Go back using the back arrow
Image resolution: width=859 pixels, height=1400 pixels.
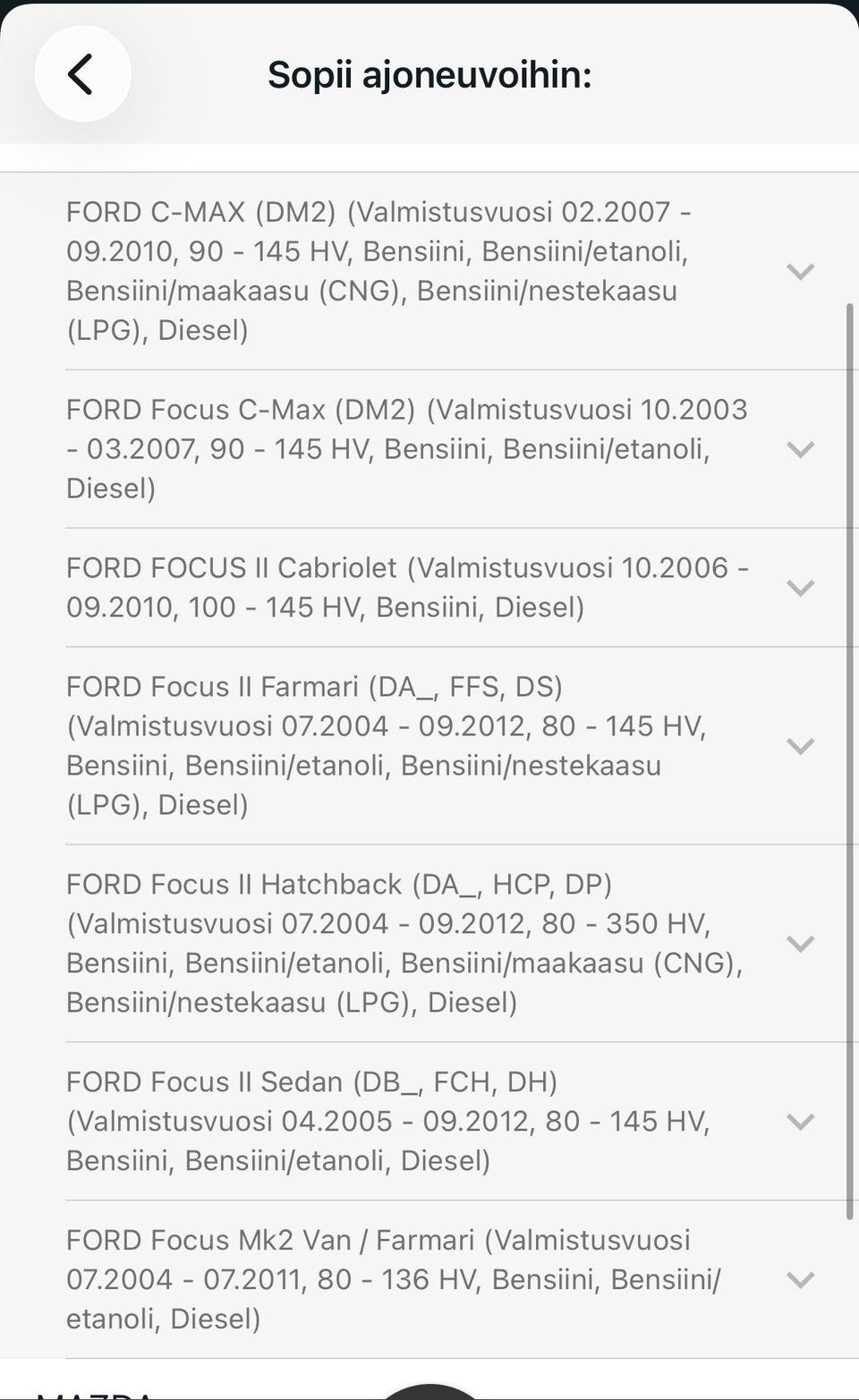point(82,74)
